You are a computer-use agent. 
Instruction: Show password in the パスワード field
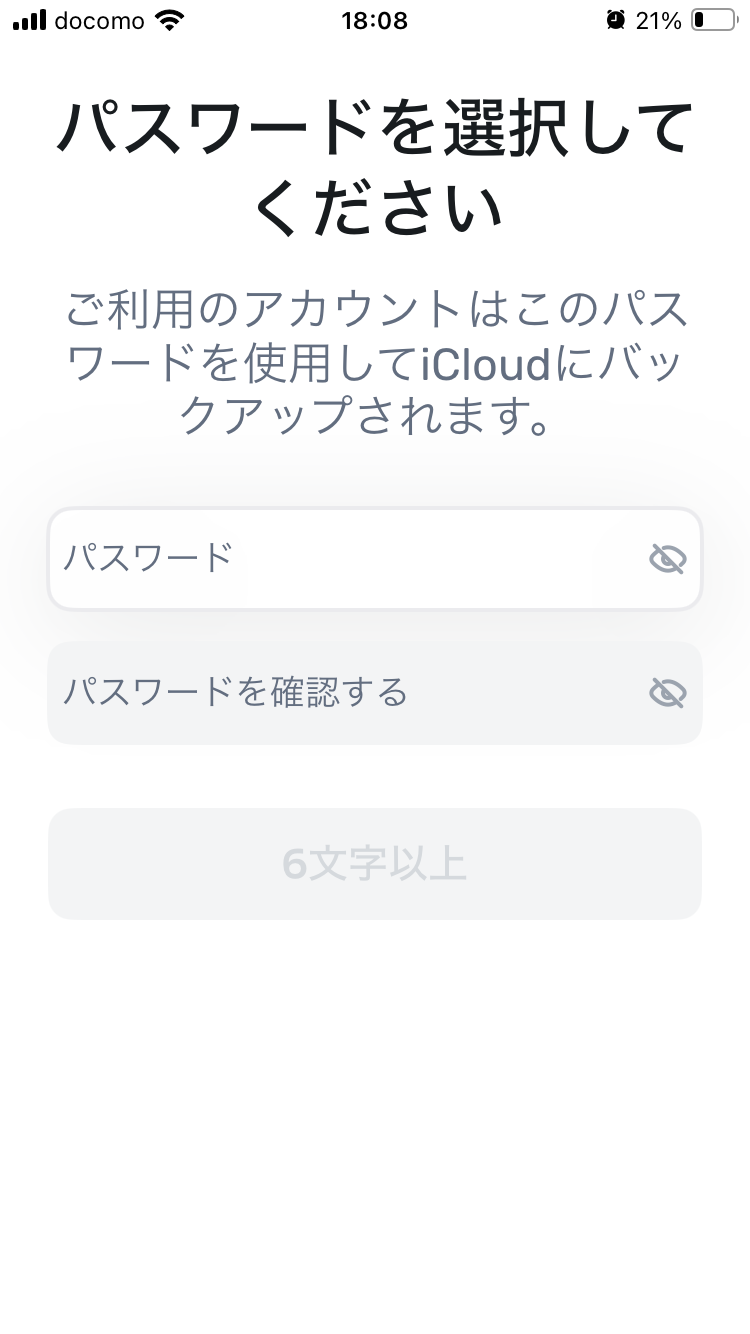pos(667,559)
